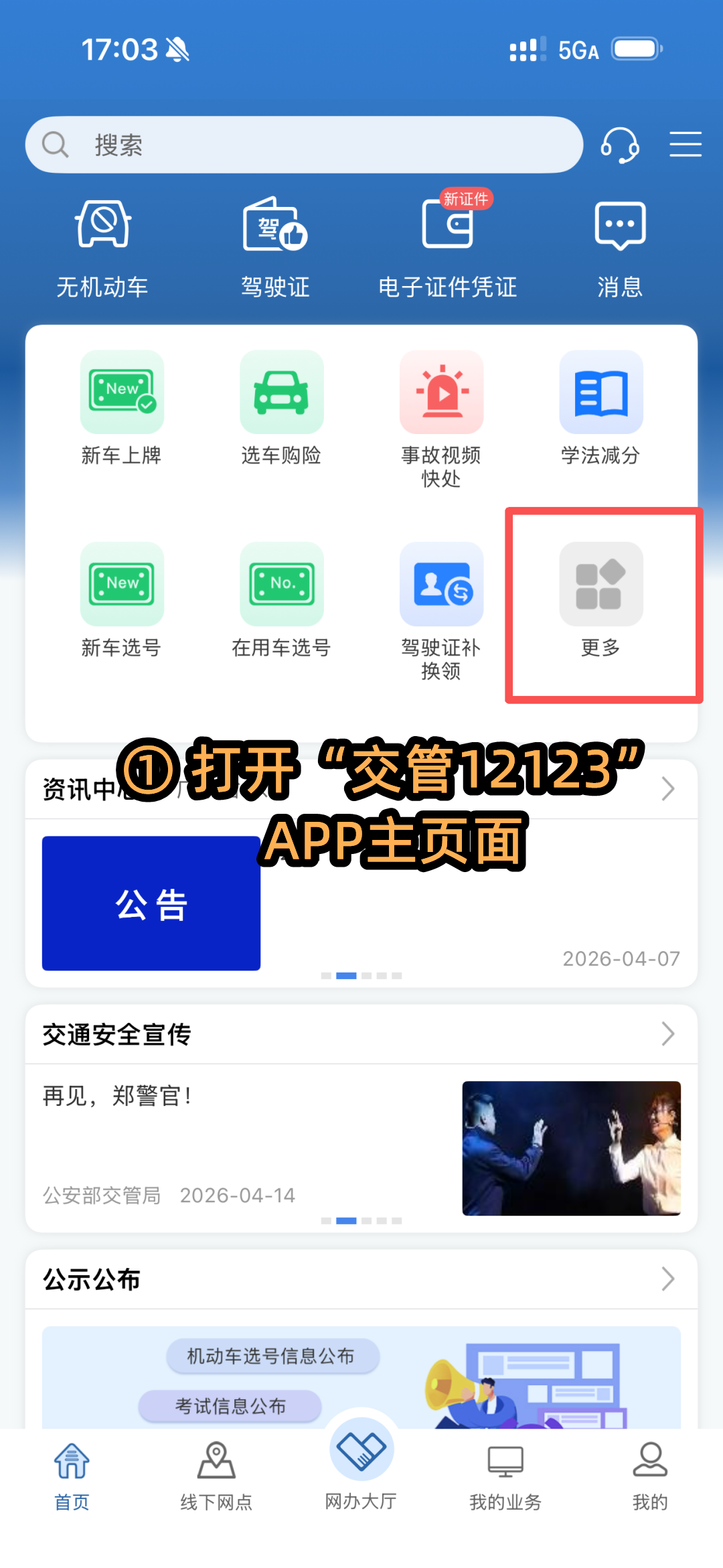
Task: Tap 更多 to see more services
Action: tap(600, 601)
